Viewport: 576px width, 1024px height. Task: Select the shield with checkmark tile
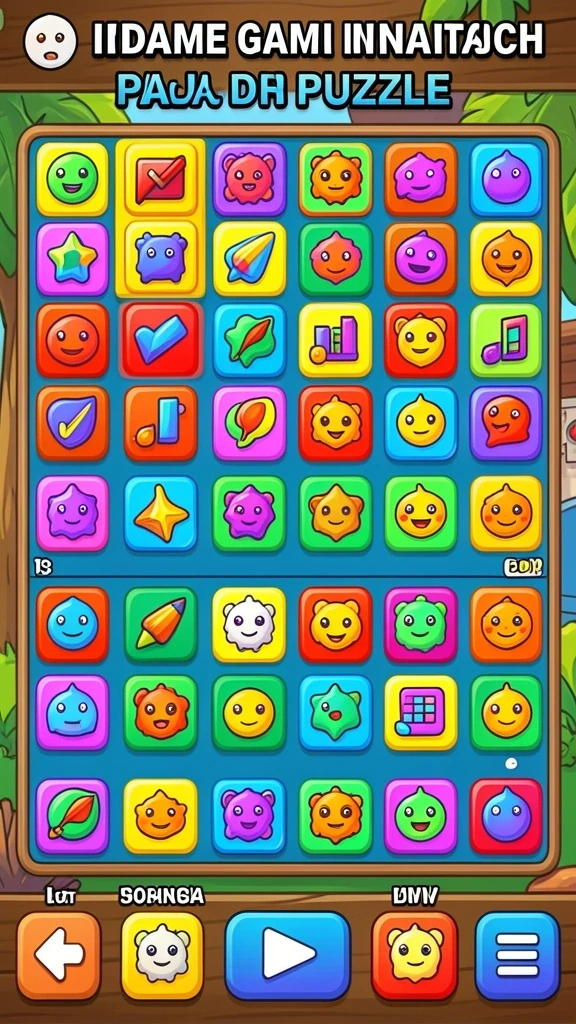pos(72,423)
